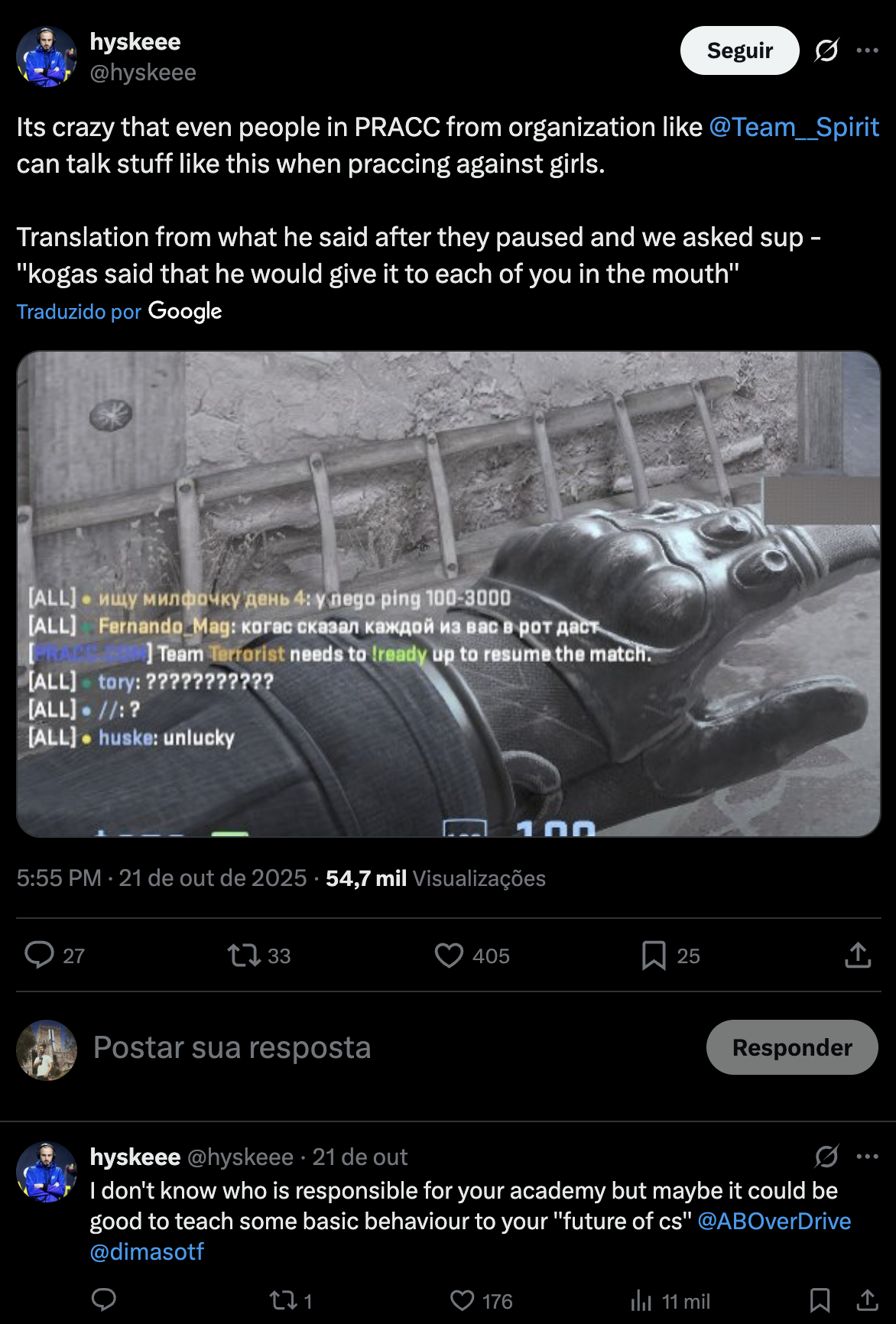
Task: Bookmark hyskeee's reply about the academy
Action: click(820, 1300)
